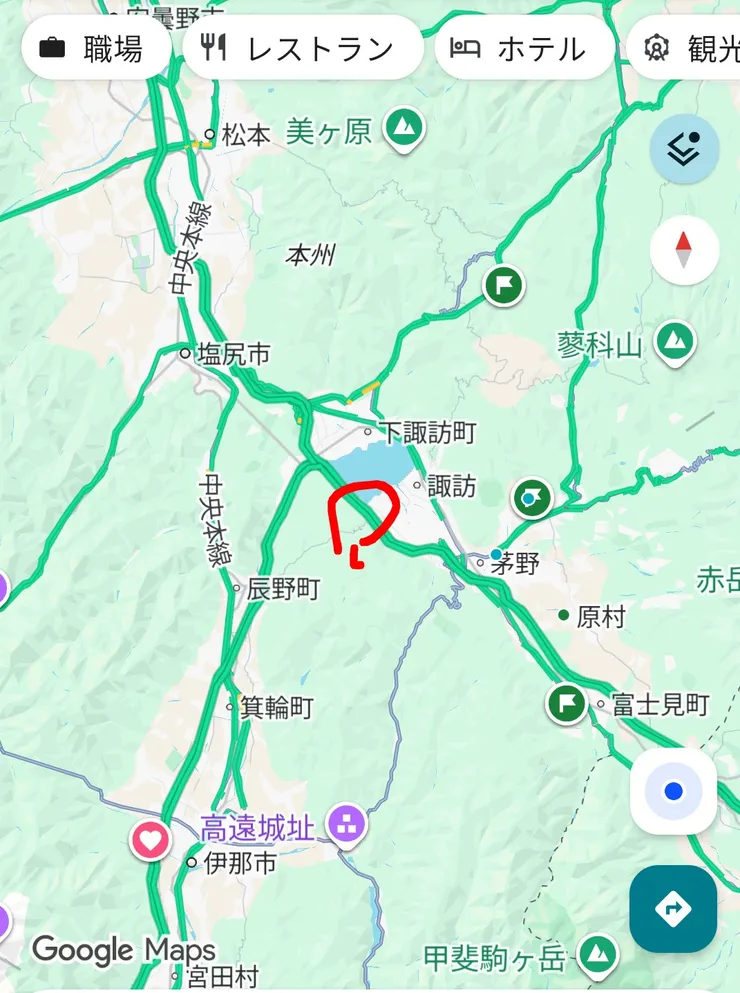Image resolution: width=740 pixels, height=993 pixels.
Task: Open the map layers picker icon
Action: coord(683,146)
